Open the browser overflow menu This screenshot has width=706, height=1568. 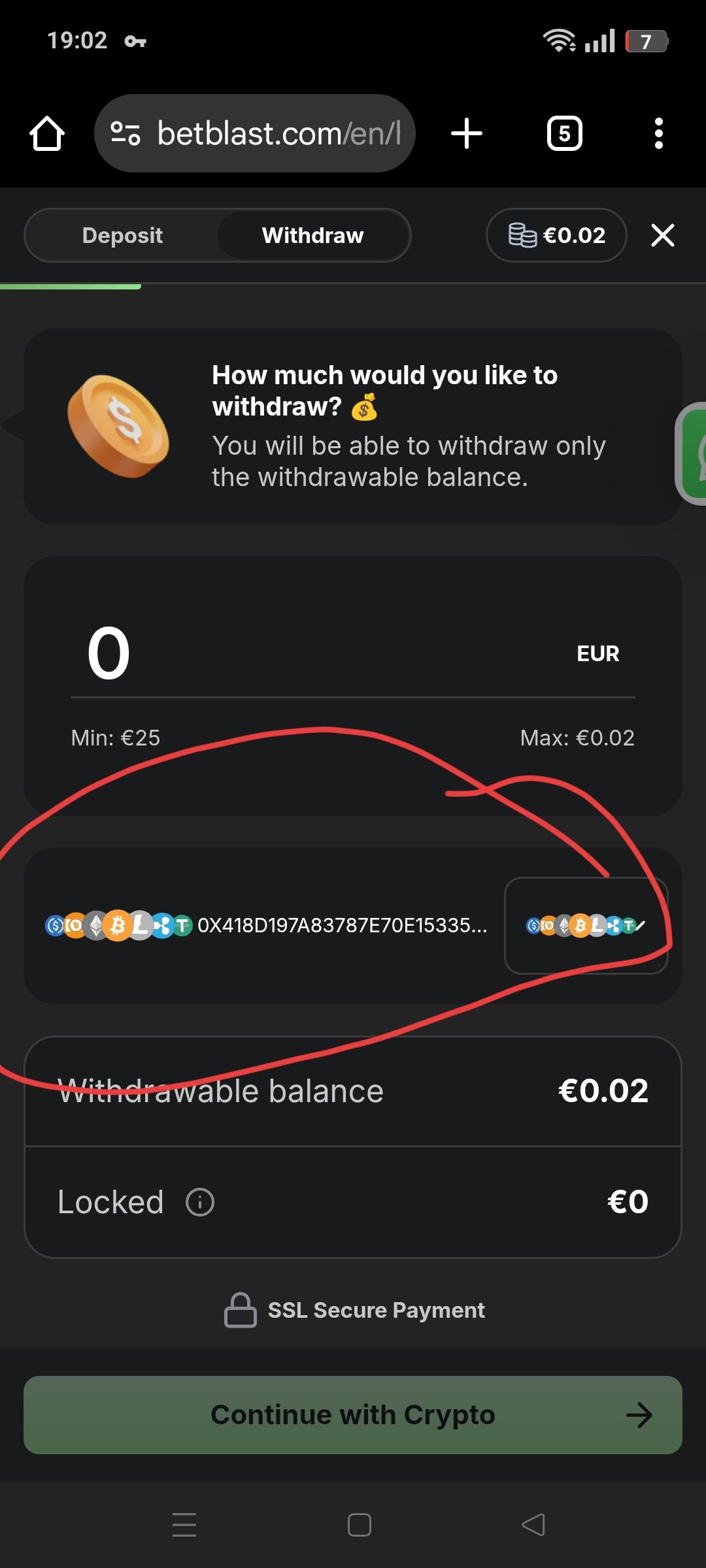[x=658, y=134]
